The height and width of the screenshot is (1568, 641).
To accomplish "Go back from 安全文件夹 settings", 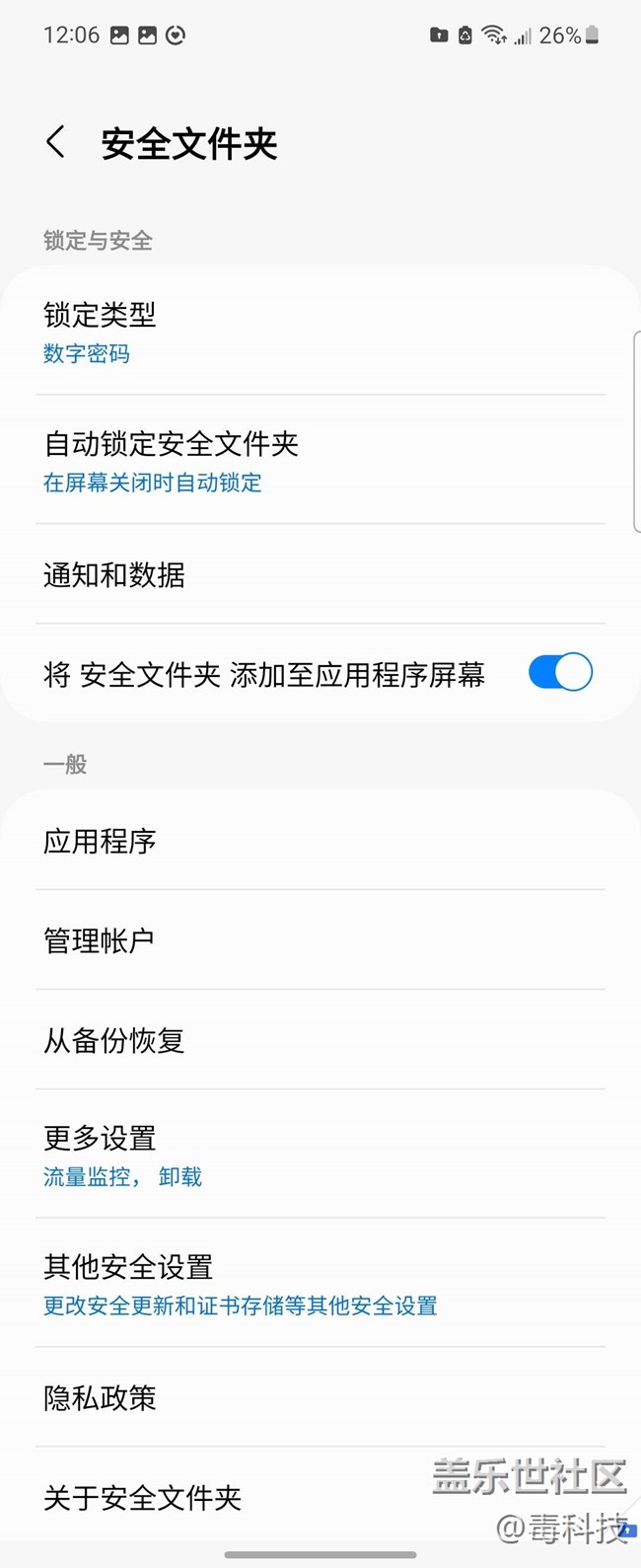I will pyautogui.click(x=56, y=143).
